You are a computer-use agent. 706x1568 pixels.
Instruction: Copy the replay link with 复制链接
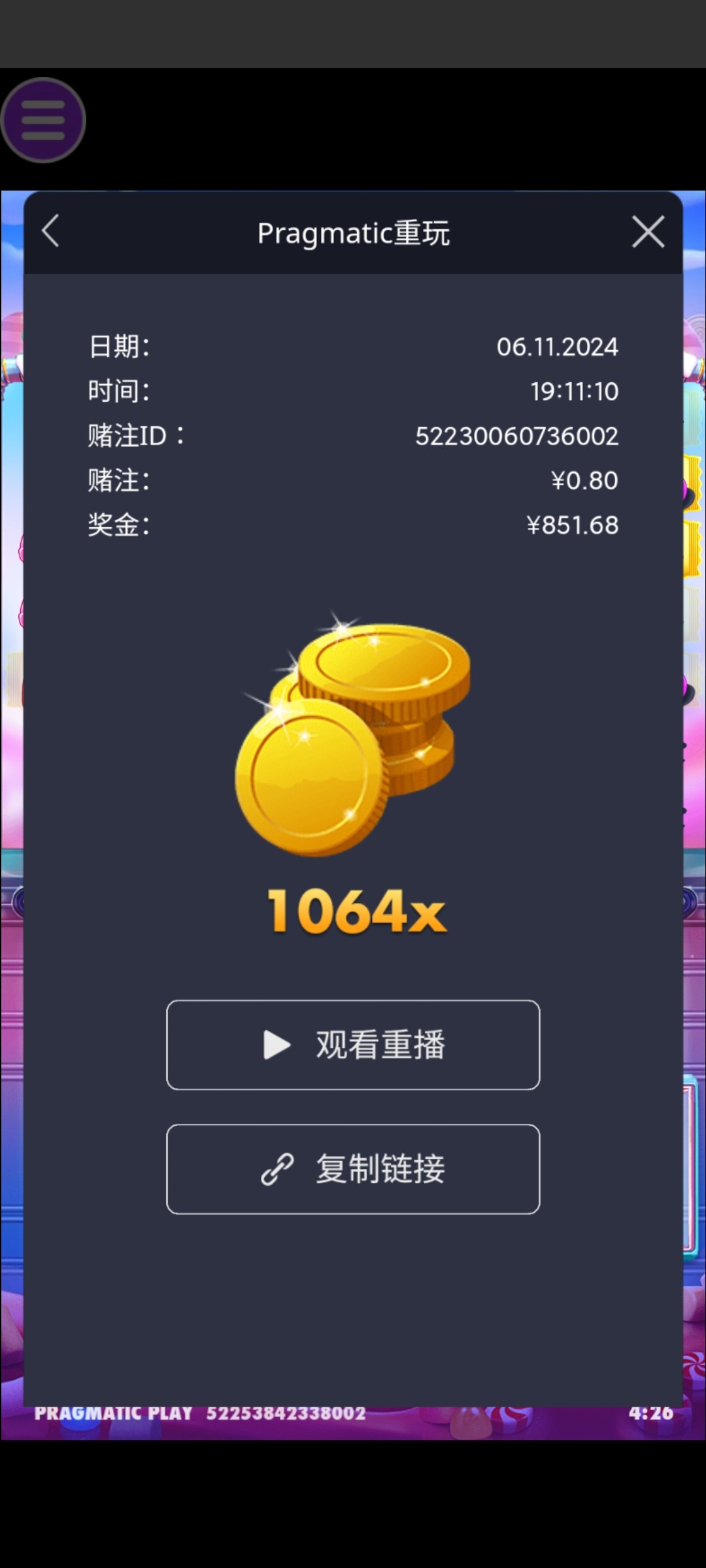tap(353, 1169)
